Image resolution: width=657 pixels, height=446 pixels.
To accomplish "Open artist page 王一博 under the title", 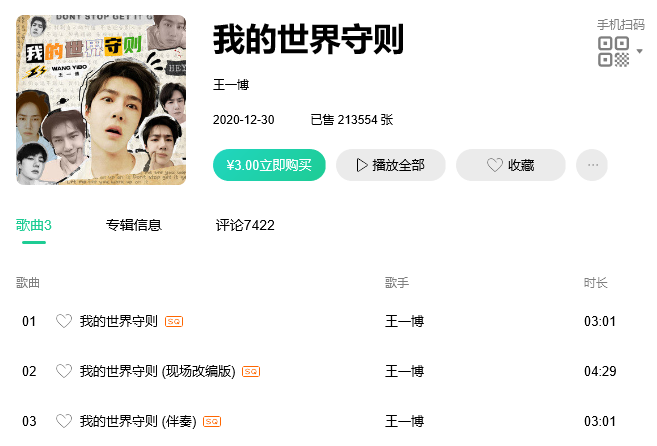I will click(x=231, y=85).
